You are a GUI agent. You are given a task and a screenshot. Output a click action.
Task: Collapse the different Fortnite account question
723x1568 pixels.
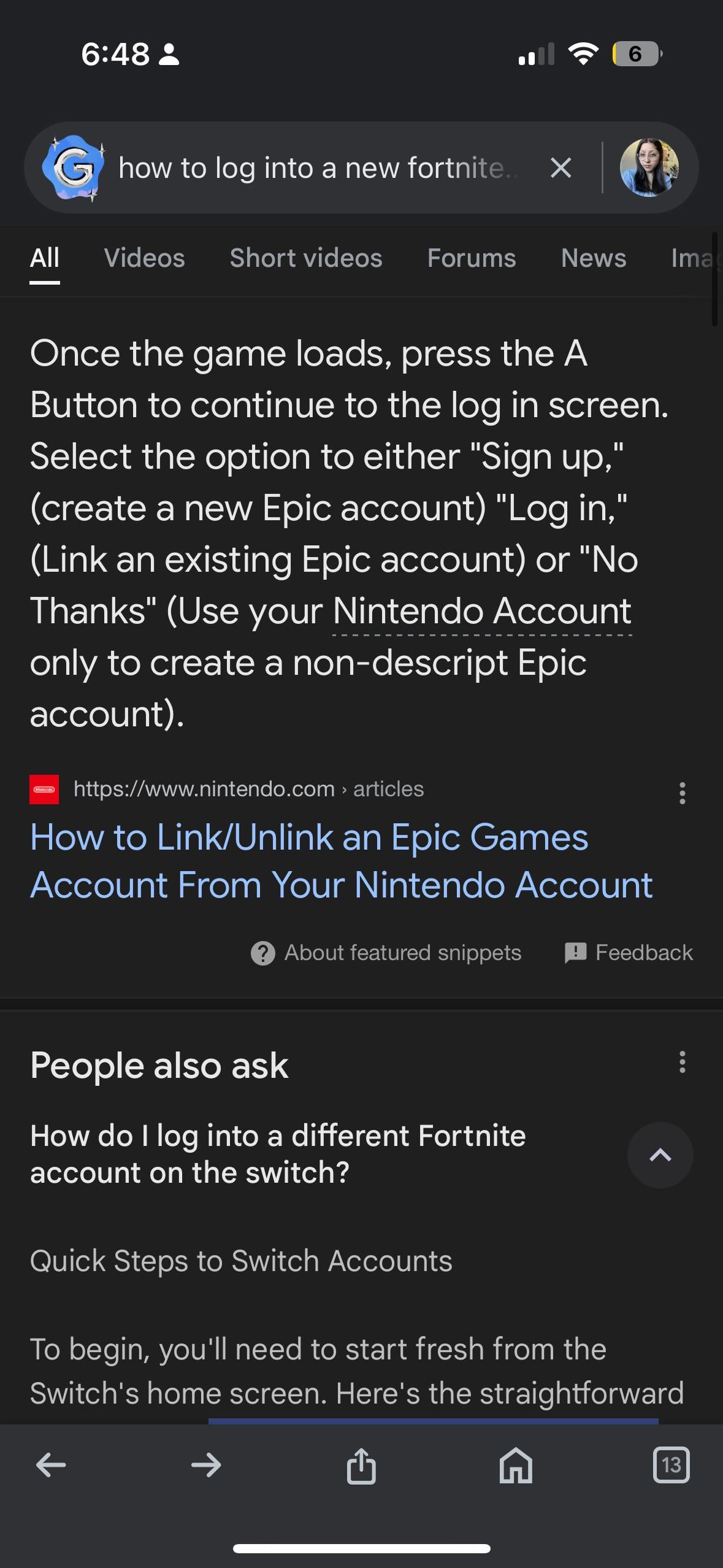[x=660, y=1155]
